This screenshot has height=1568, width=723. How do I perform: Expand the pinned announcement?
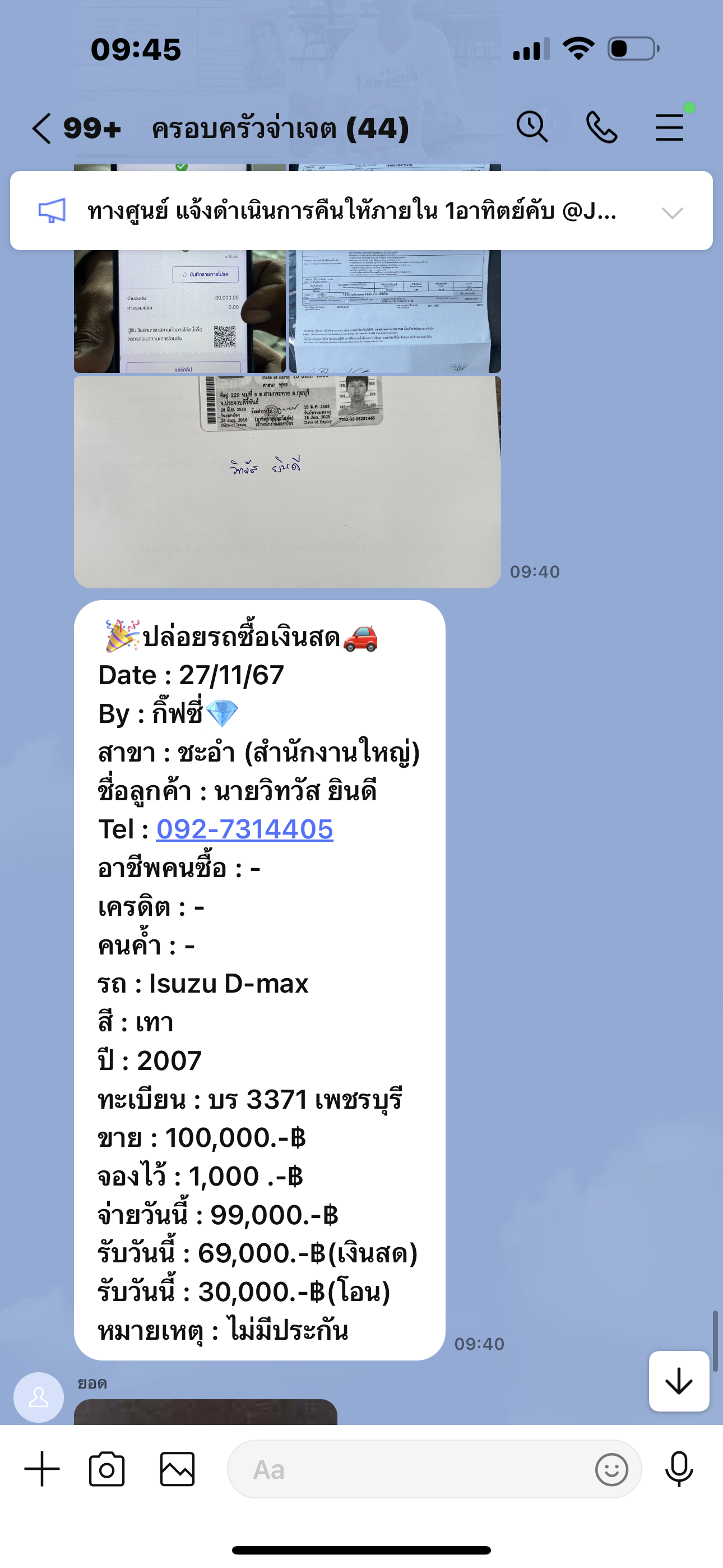pyautogui.click(x=672, y=213)
